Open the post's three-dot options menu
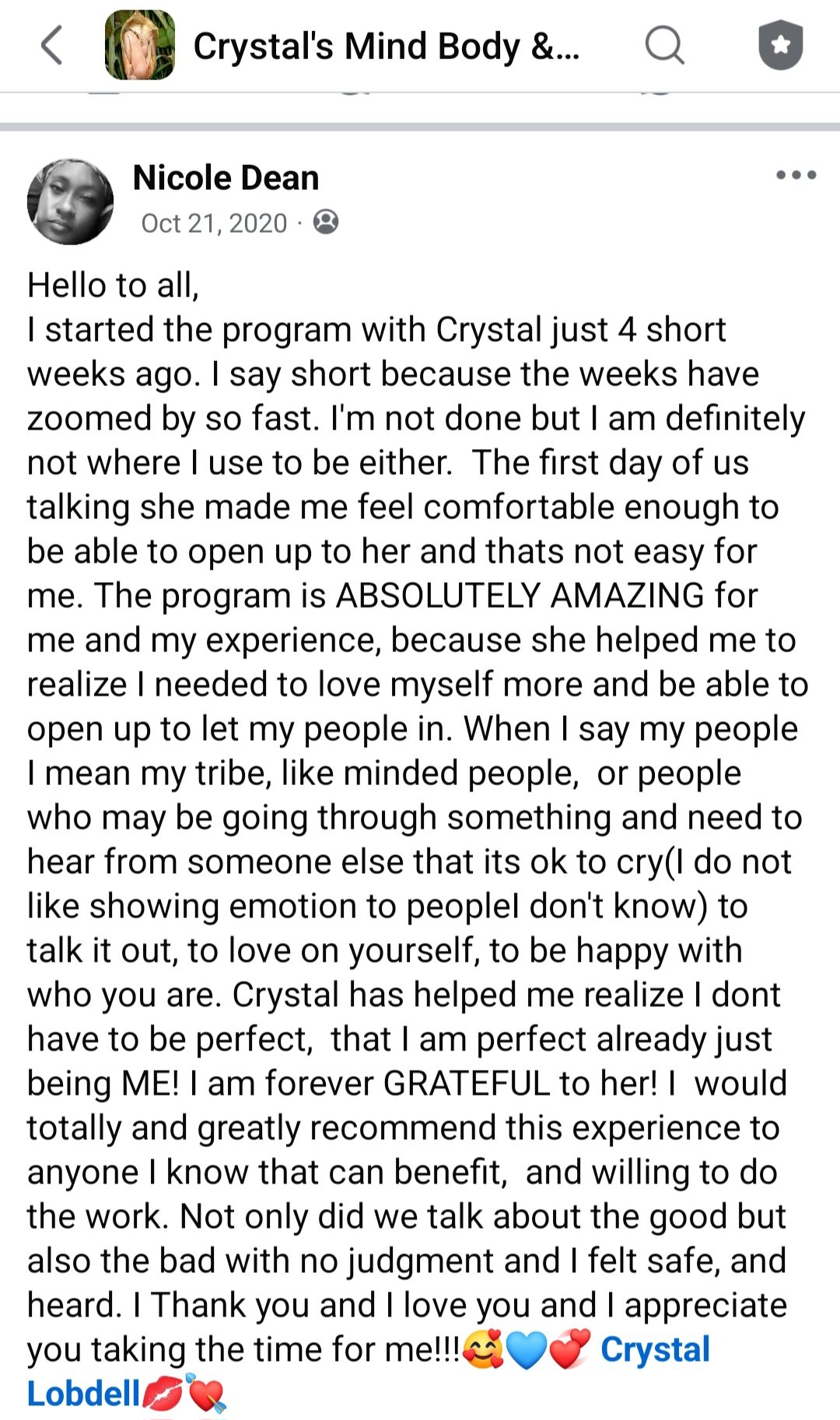840x1420 pixels. click(796, 175)
